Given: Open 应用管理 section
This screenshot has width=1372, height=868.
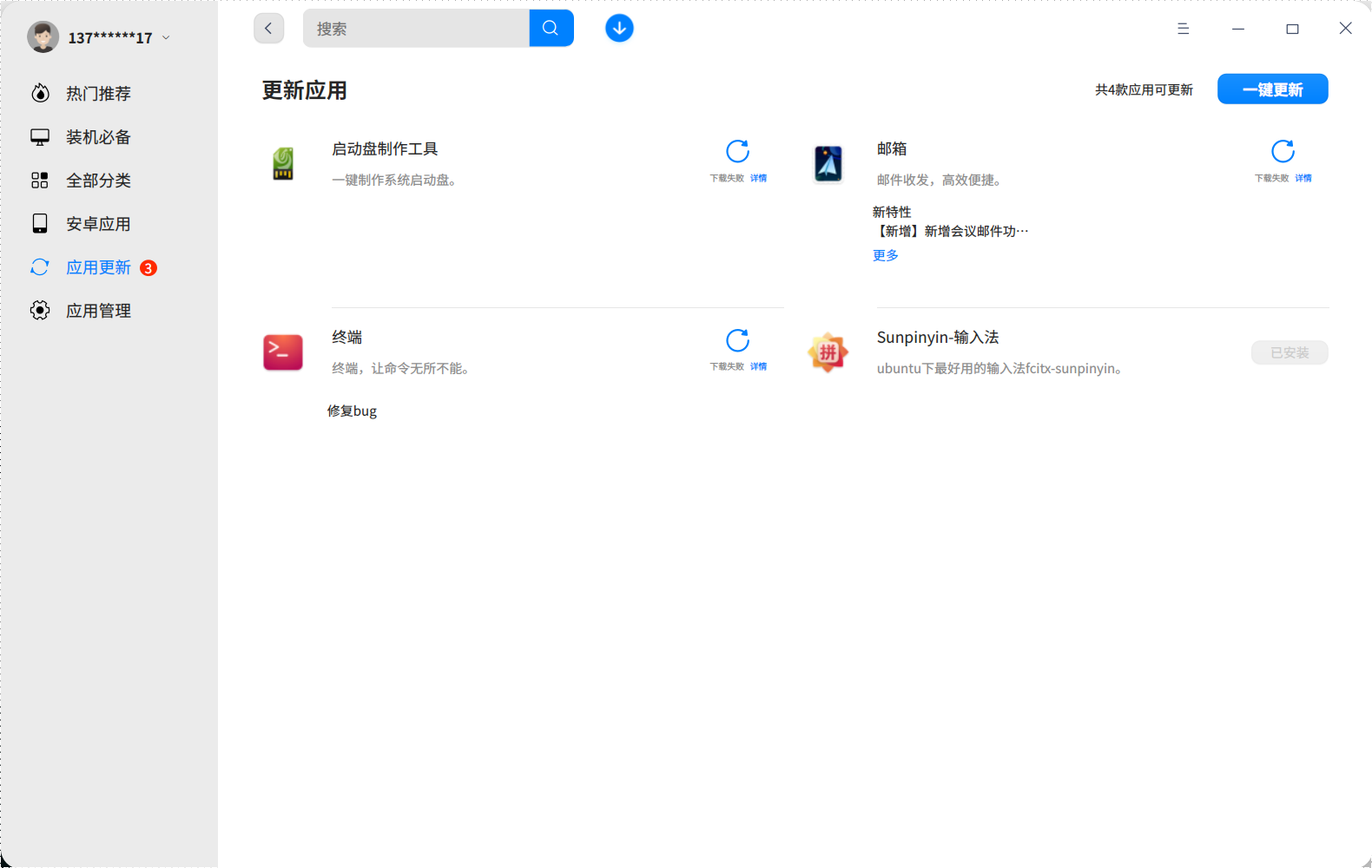Looking at the screenshot, I should pyautogui.click(x=98, y=311).
